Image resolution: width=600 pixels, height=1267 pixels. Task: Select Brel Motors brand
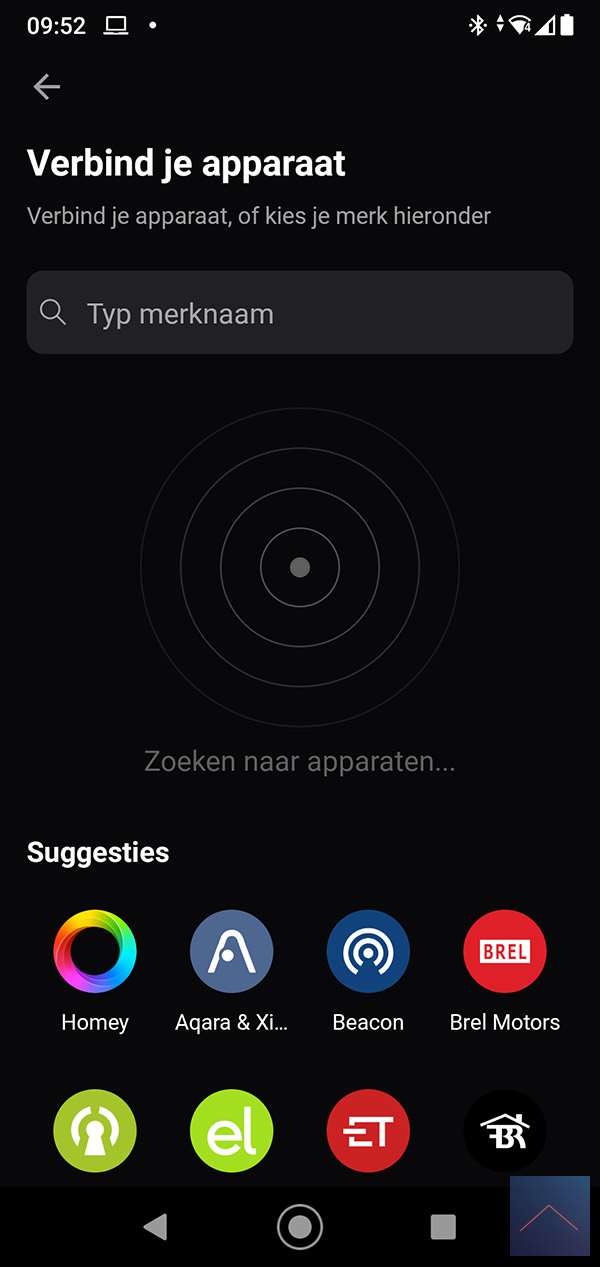click(505, 952)
